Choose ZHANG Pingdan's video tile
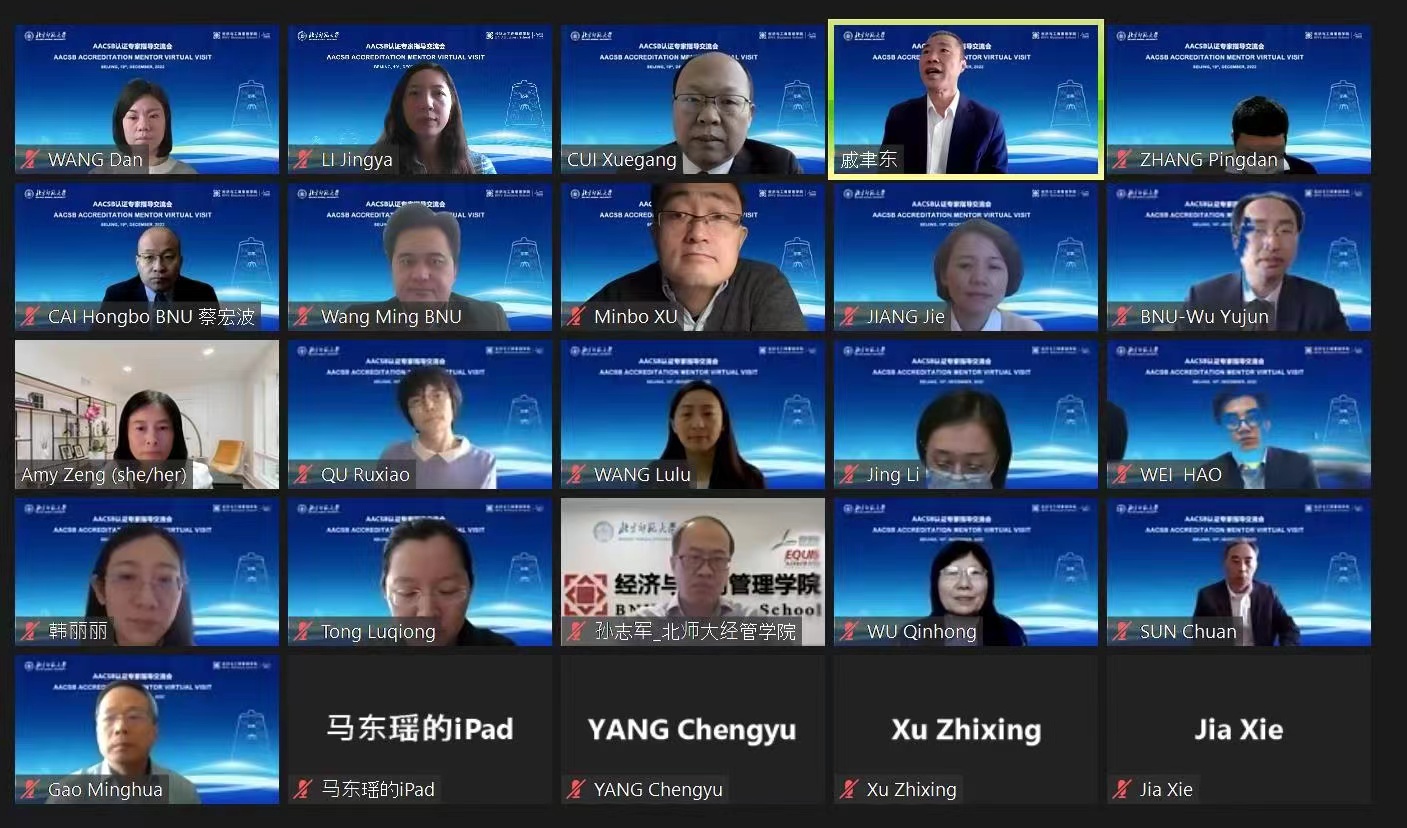 click(x=1239, y=99)
